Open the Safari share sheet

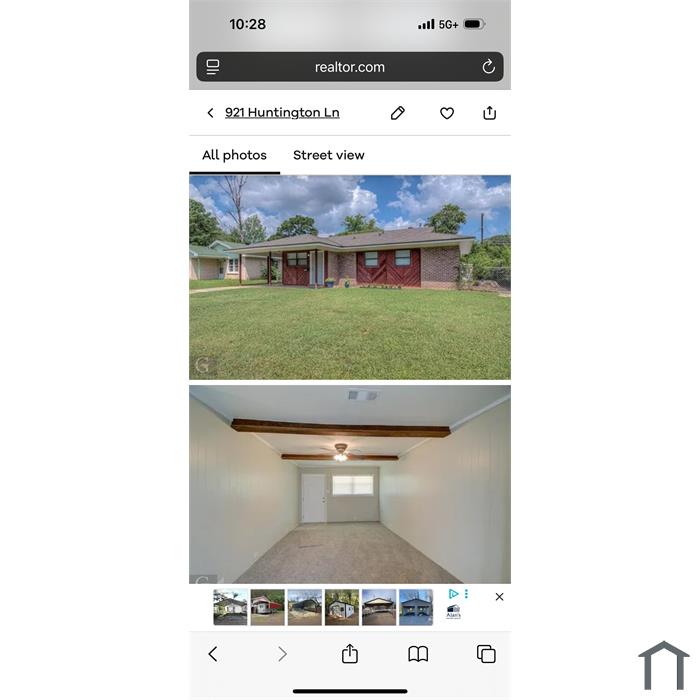pyautogui.click(x=350, y=654)
